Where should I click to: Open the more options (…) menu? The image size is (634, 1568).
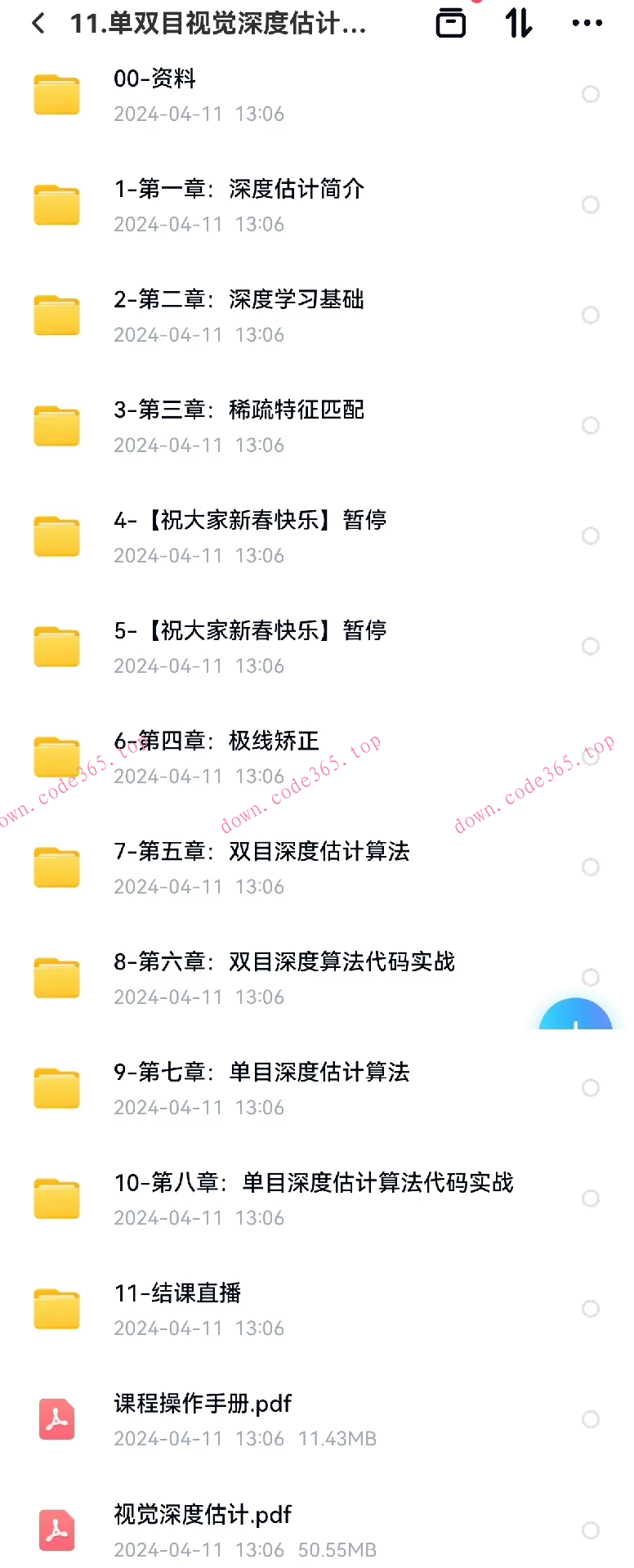coord(587,23)
